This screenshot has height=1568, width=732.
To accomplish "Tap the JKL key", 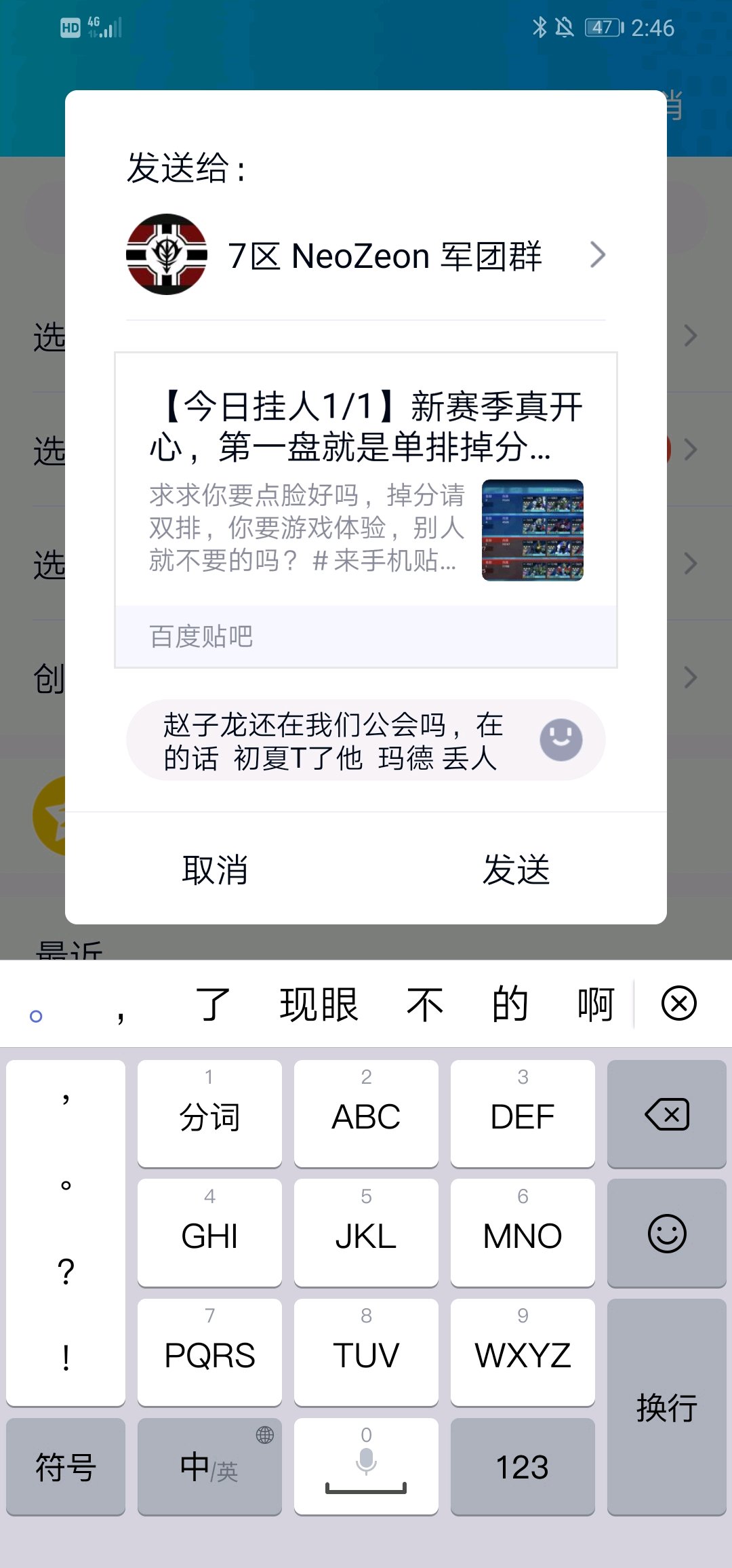I will [x=366, y=1233].
